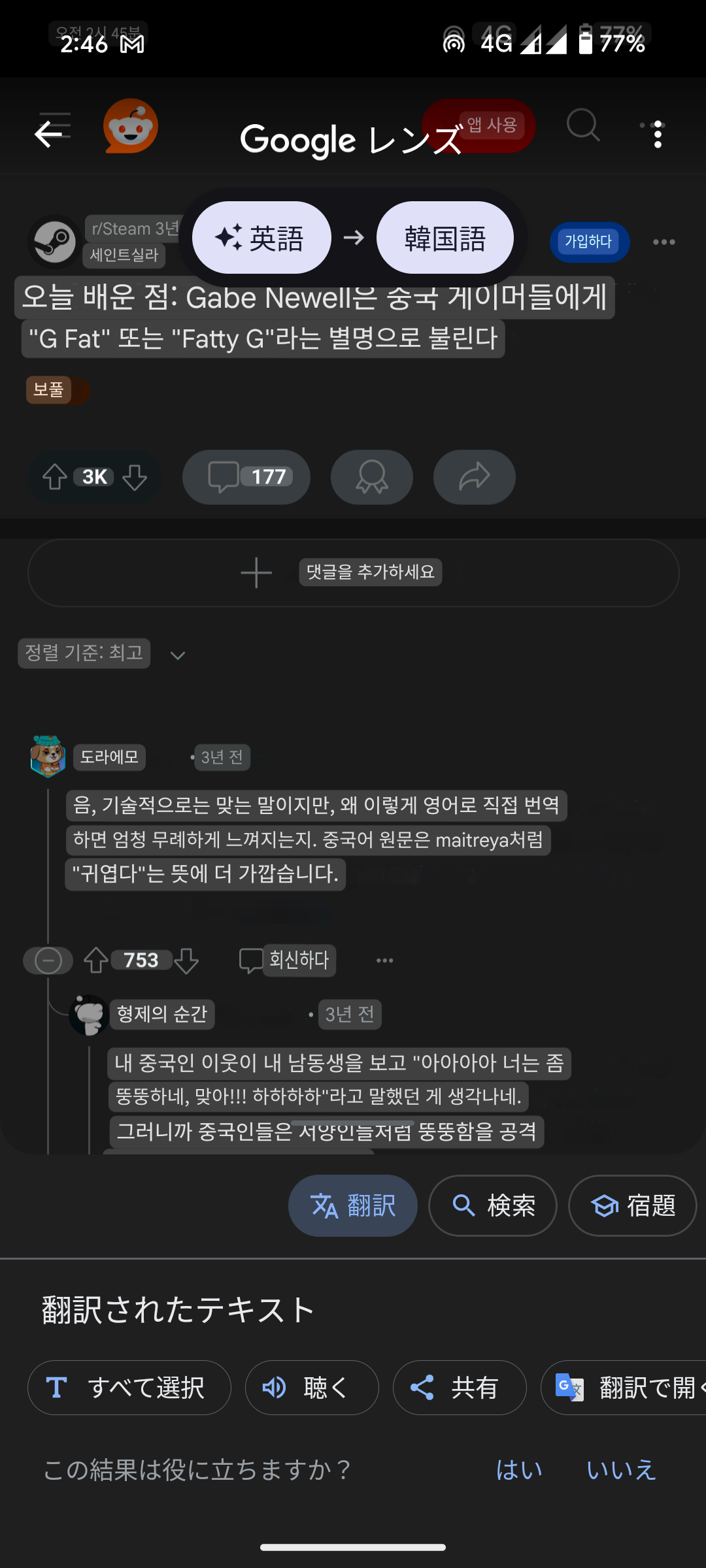Answer はい to the feedback question
The width and height of the screenshot is (706, 1568).
pyautogui.click(x=519, y=1470)
